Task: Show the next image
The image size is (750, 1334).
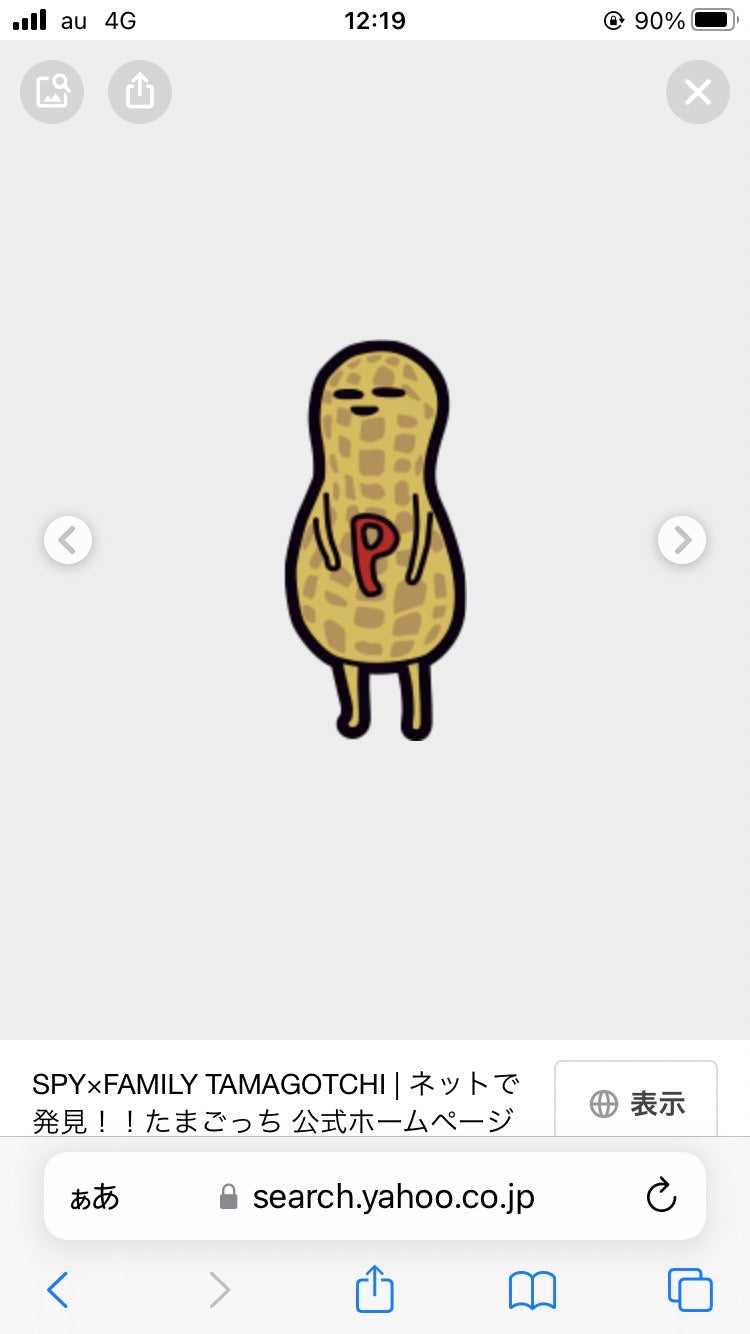Action: [x=682, y=540]
